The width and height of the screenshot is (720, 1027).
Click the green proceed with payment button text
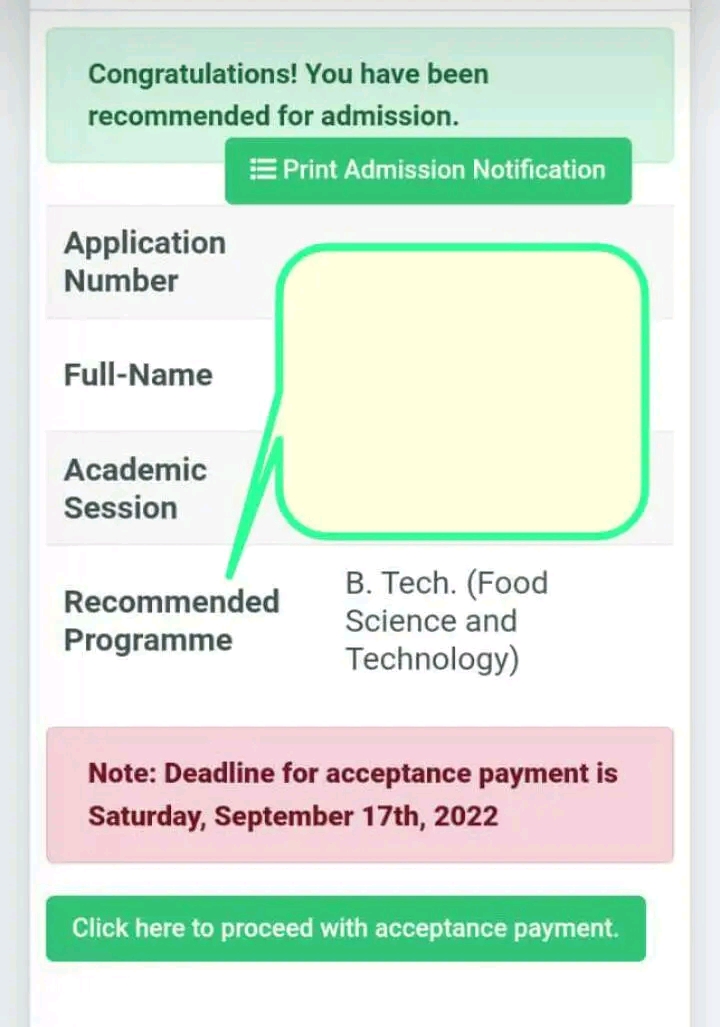[344, 928]
